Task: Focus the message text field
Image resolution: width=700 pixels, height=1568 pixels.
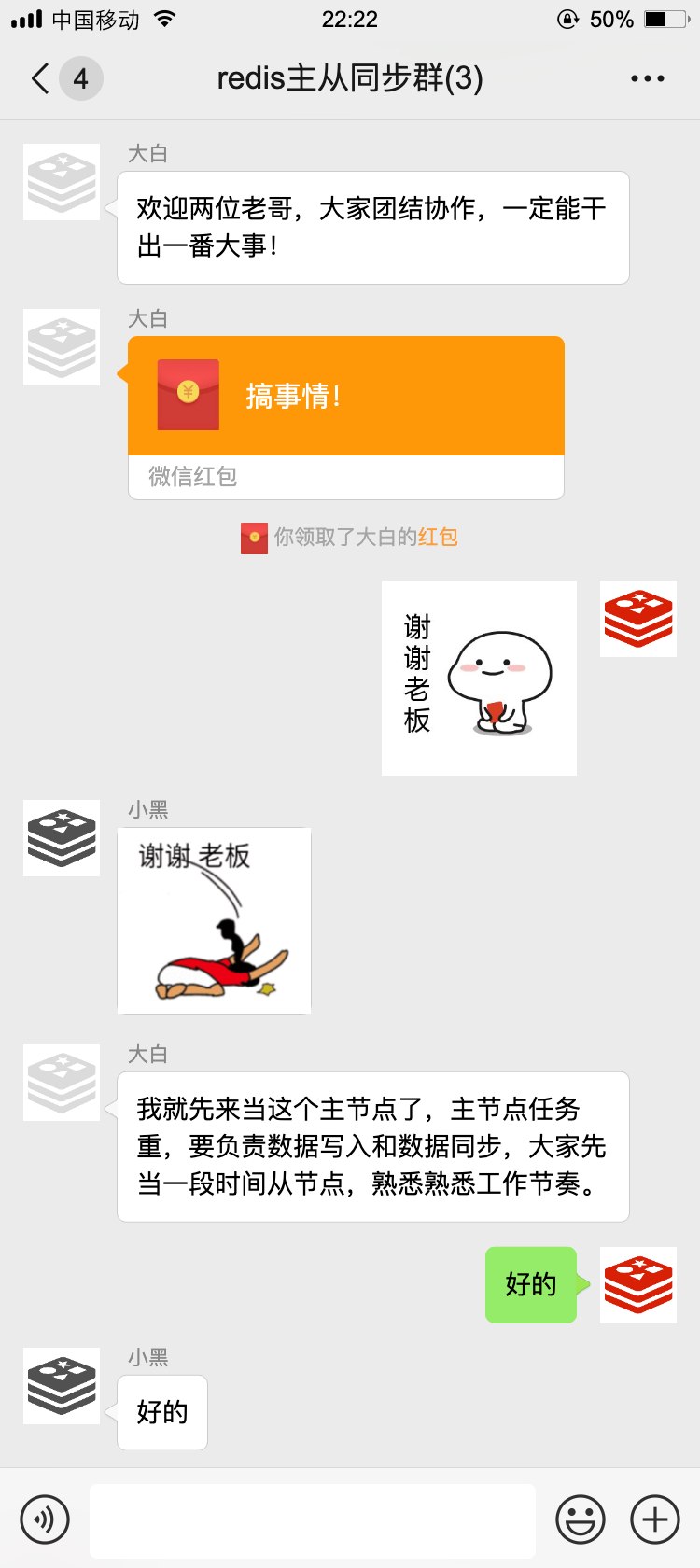Action: click(x=313, y=1519)
